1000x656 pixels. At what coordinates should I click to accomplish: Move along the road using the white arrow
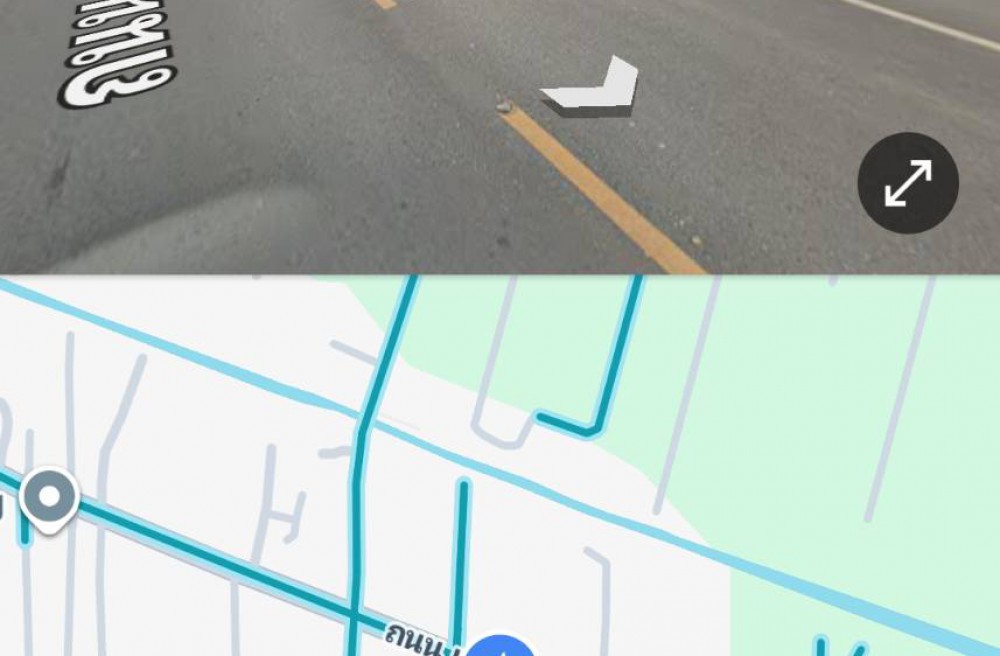click(596, 90)
